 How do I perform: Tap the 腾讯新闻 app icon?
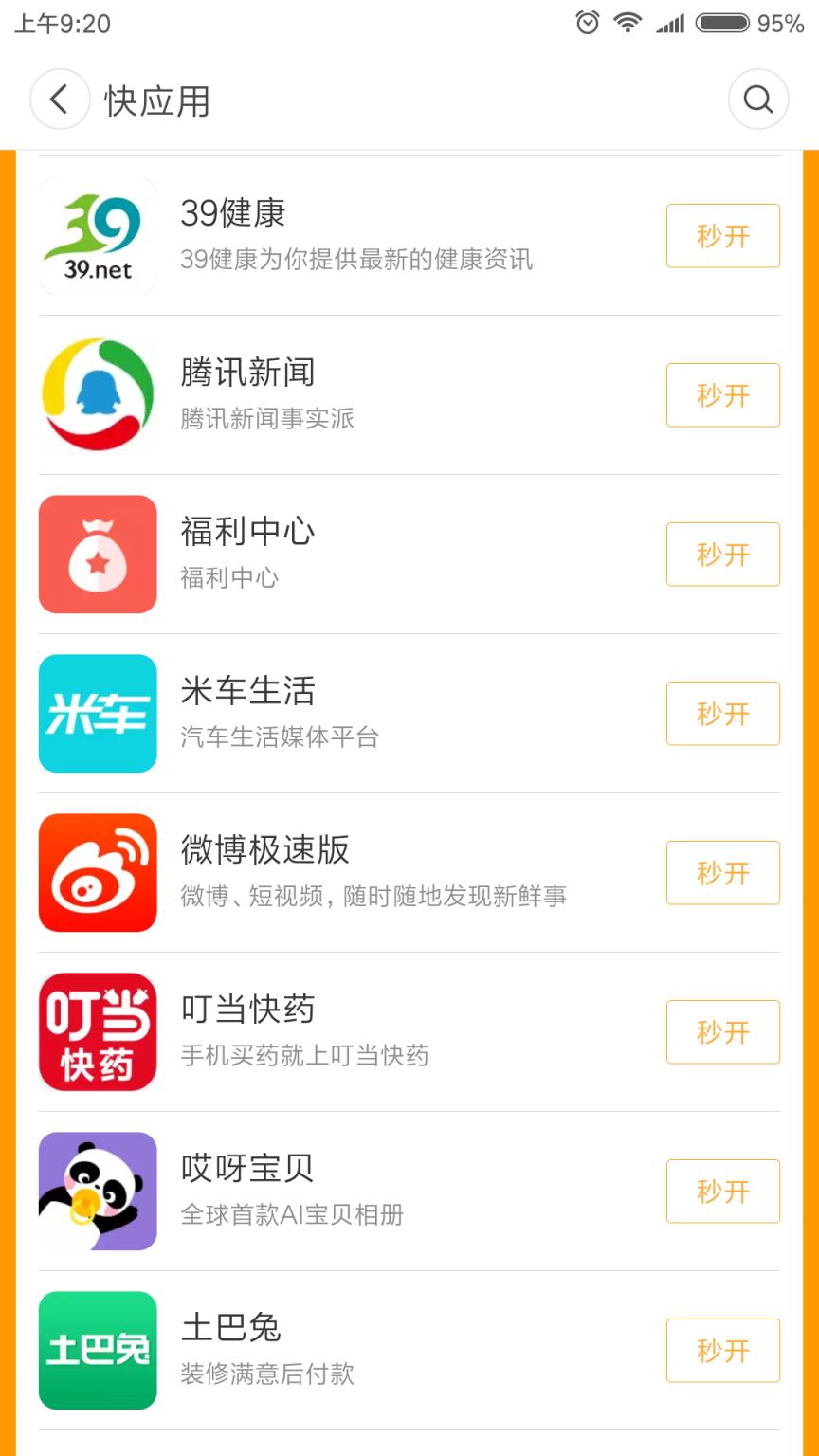coord(98,395)
